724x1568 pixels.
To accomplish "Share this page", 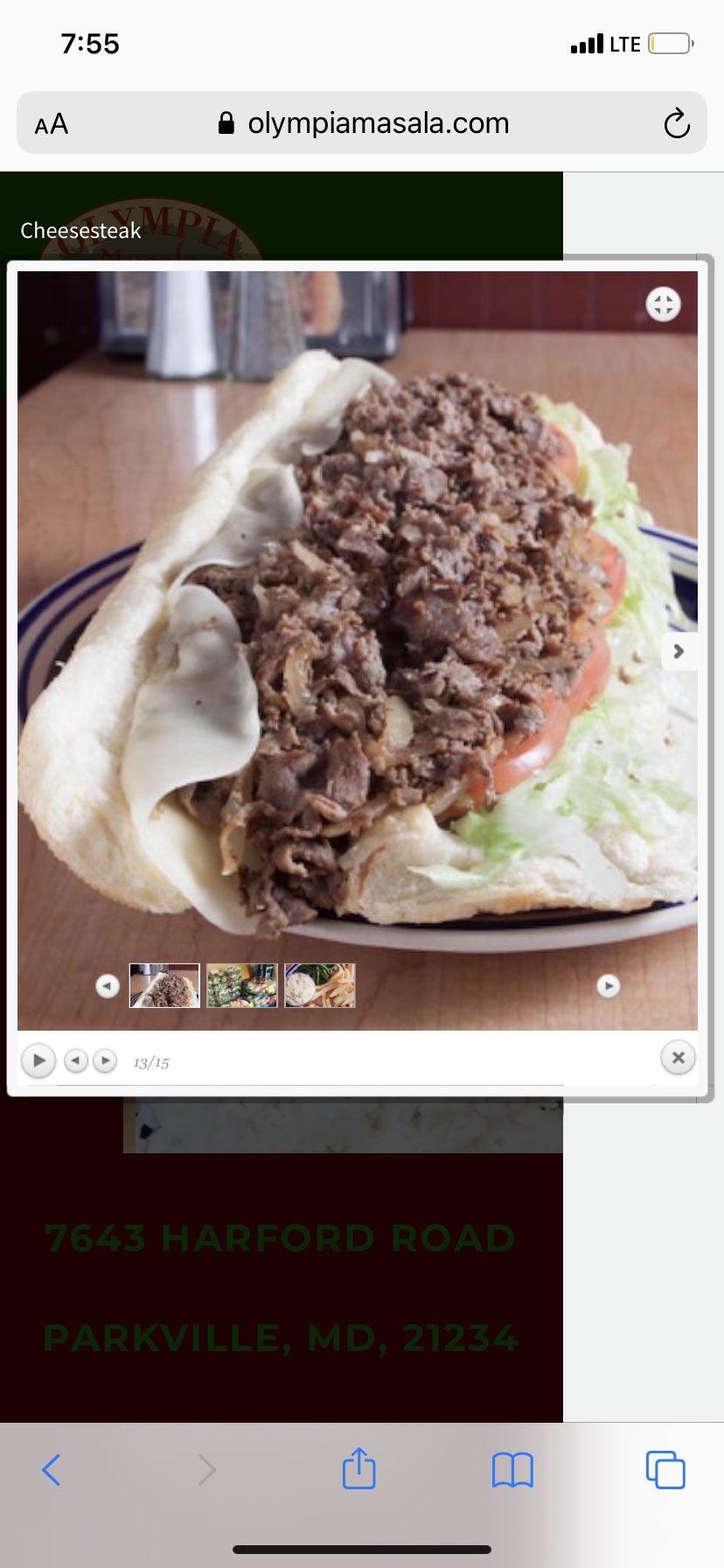I will 359,1468.
